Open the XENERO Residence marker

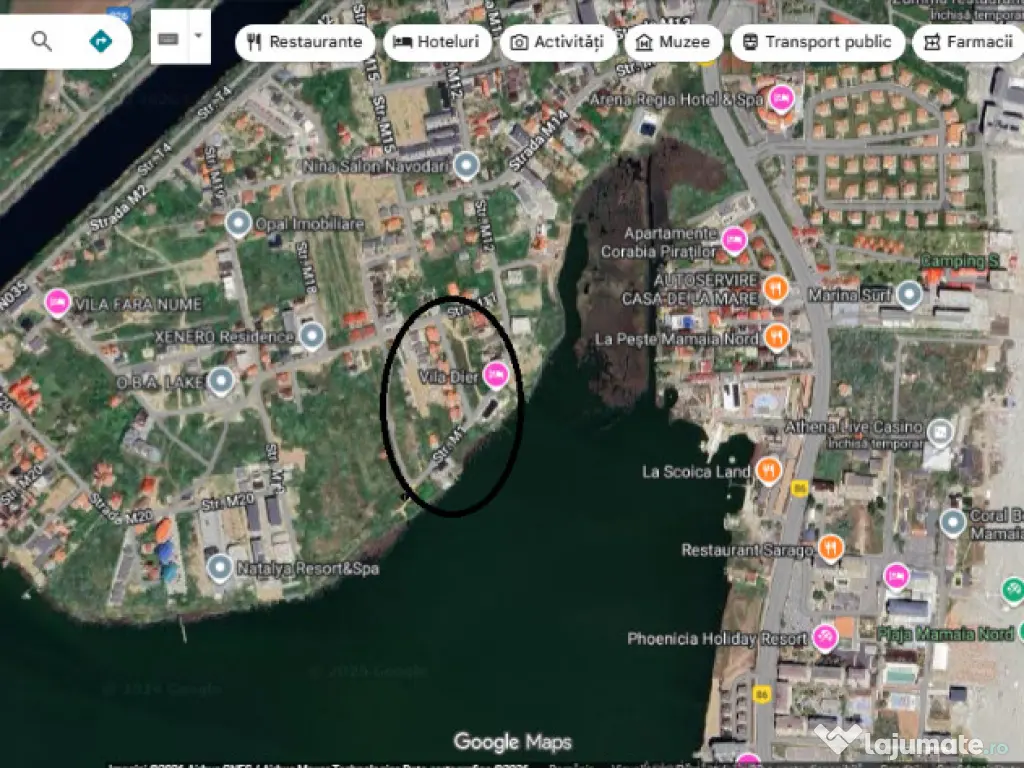click(x=313, y=336)
